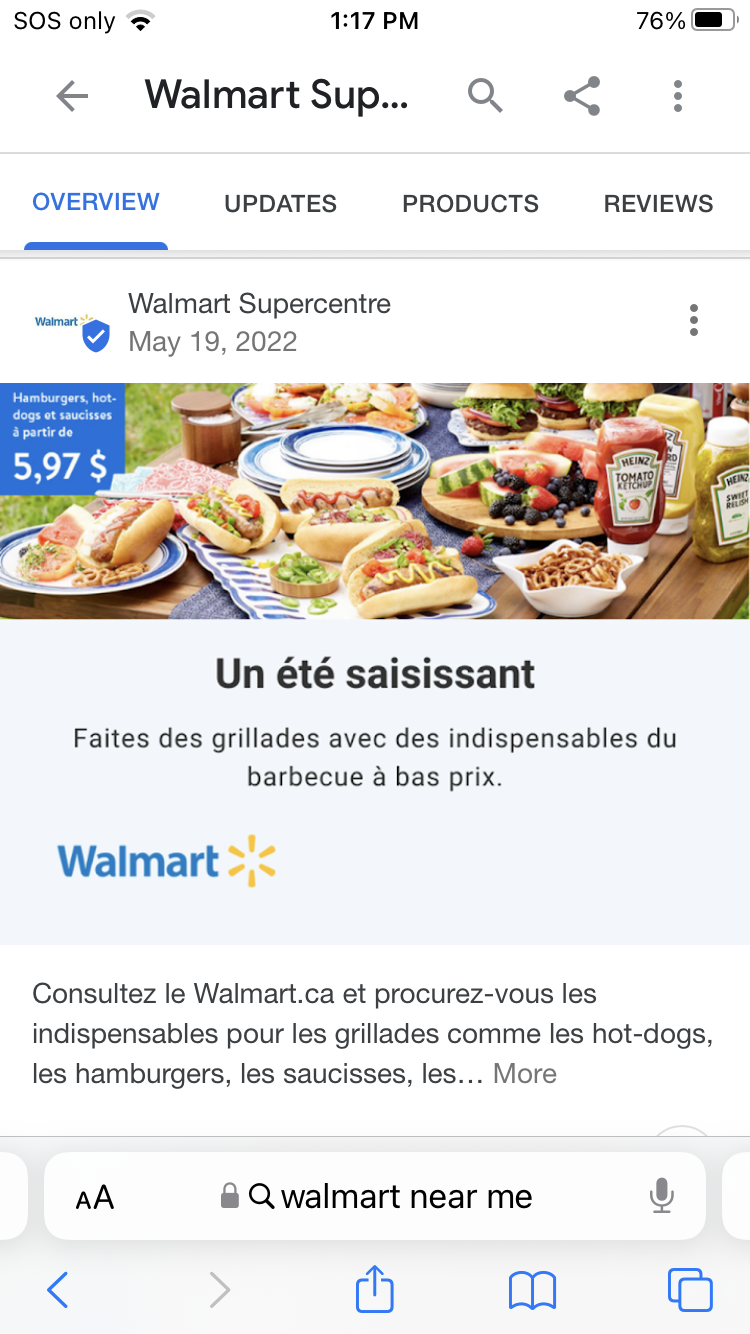Screen dimensions: 750x1334
Task: Switch to the Updates tab
Action: [280, 204]
